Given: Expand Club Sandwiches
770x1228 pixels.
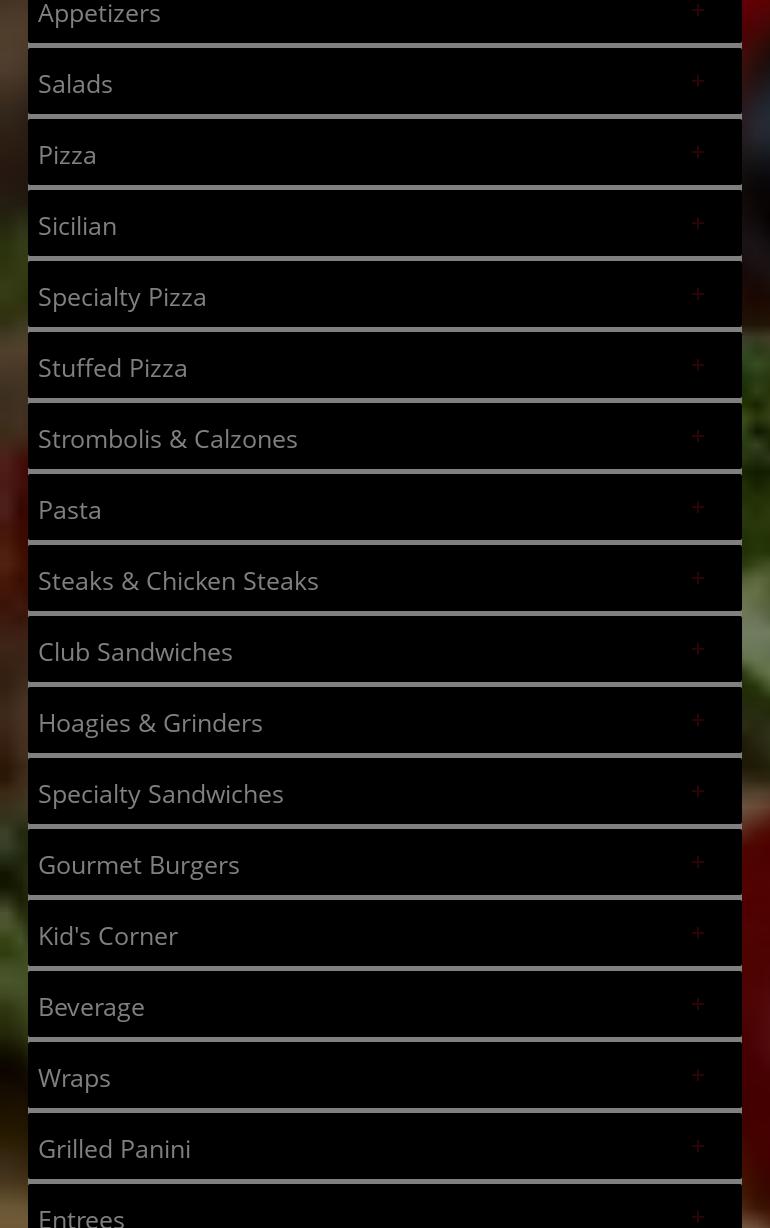Looking at the screenshot, I should 384,651.
